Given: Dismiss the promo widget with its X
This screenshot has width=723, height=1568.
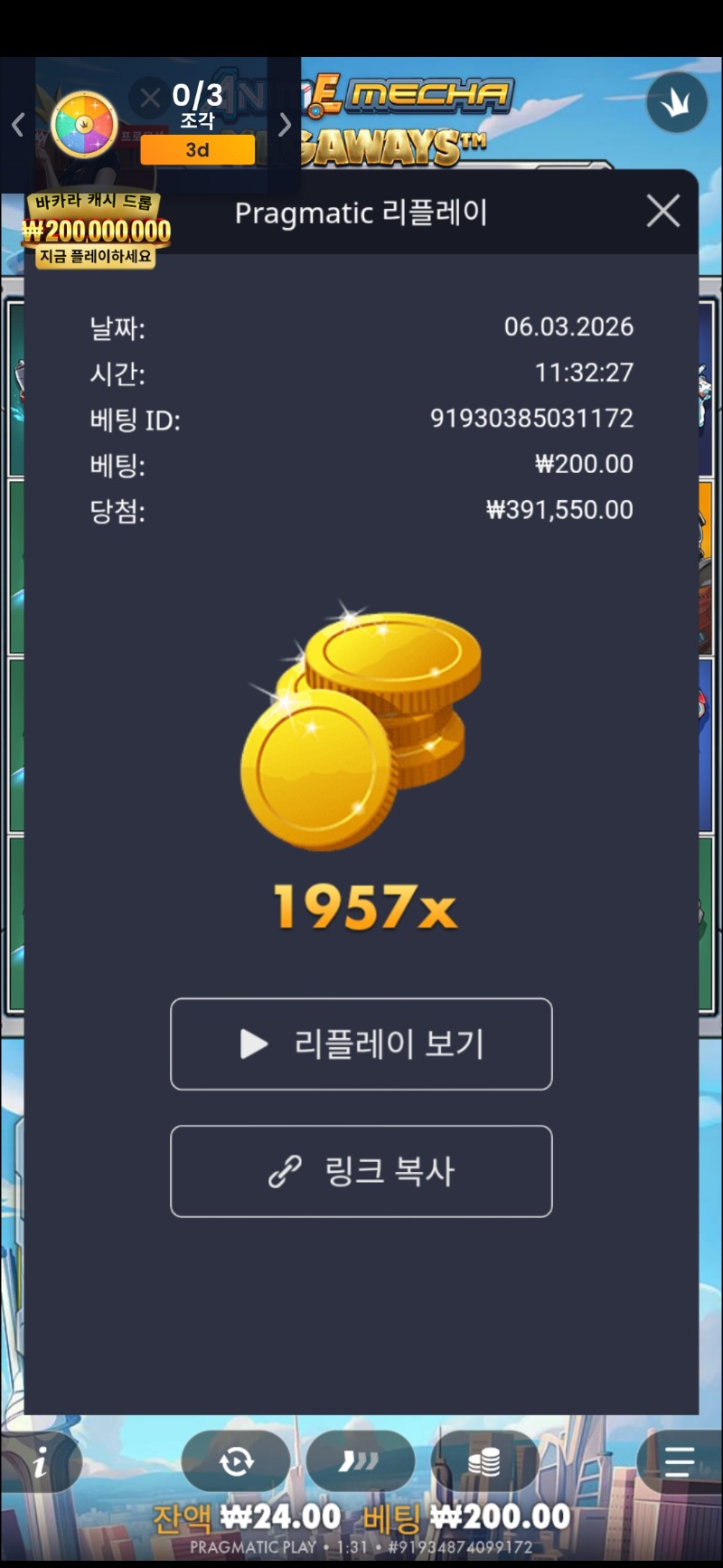Looking at the screenshot, I should pyautogui.click(x=150, y=97).
